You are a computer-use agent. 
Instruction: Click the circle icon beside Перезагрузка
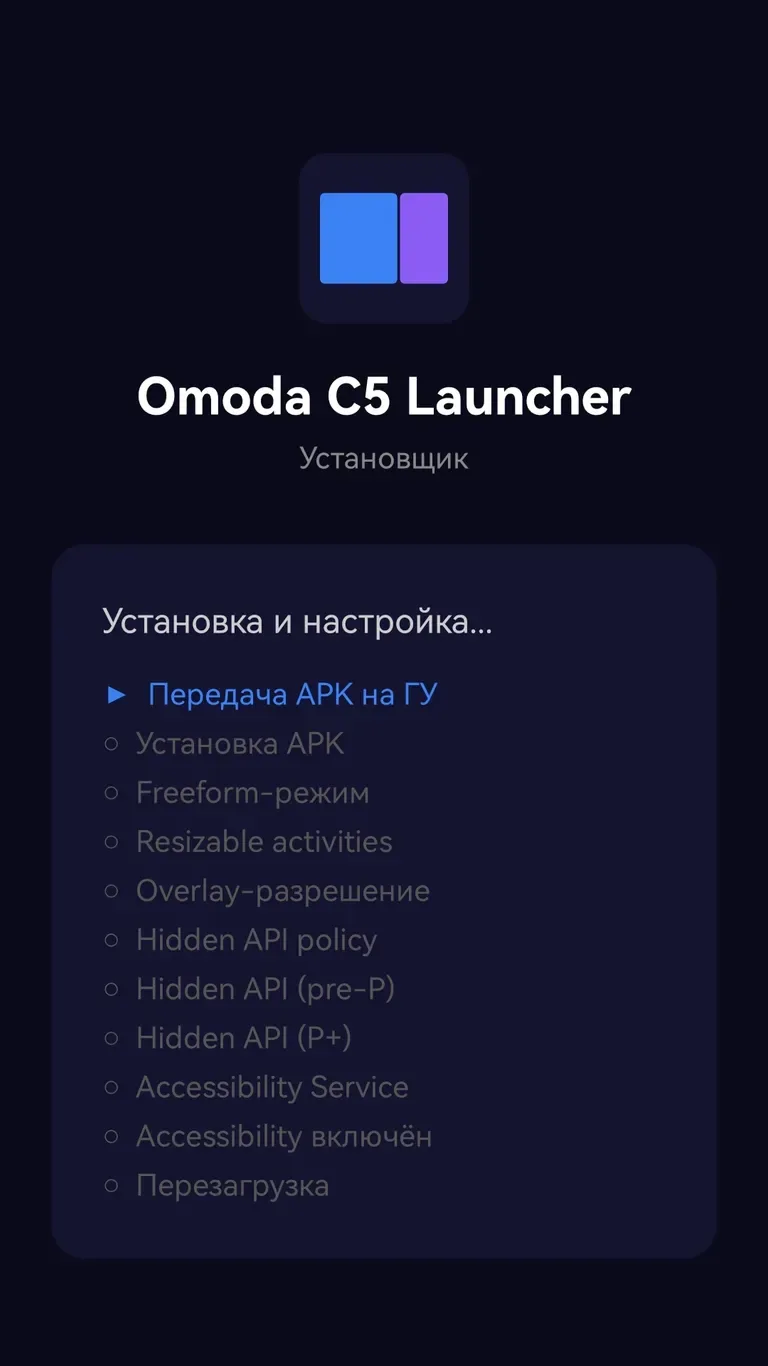click(112, 1185)
